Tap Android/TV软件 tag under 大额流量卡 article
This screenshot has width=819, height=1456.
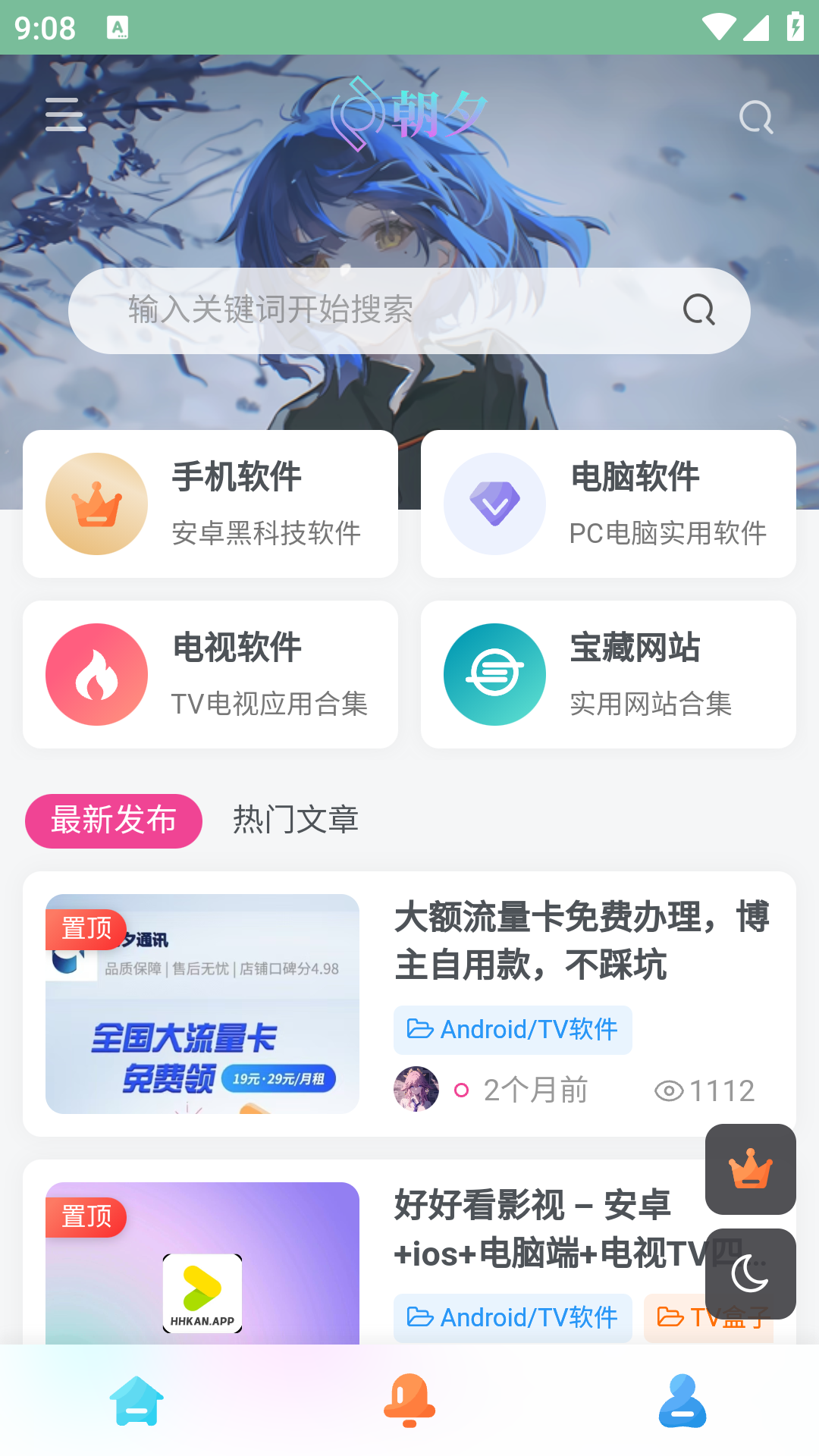coord(513,1030)
